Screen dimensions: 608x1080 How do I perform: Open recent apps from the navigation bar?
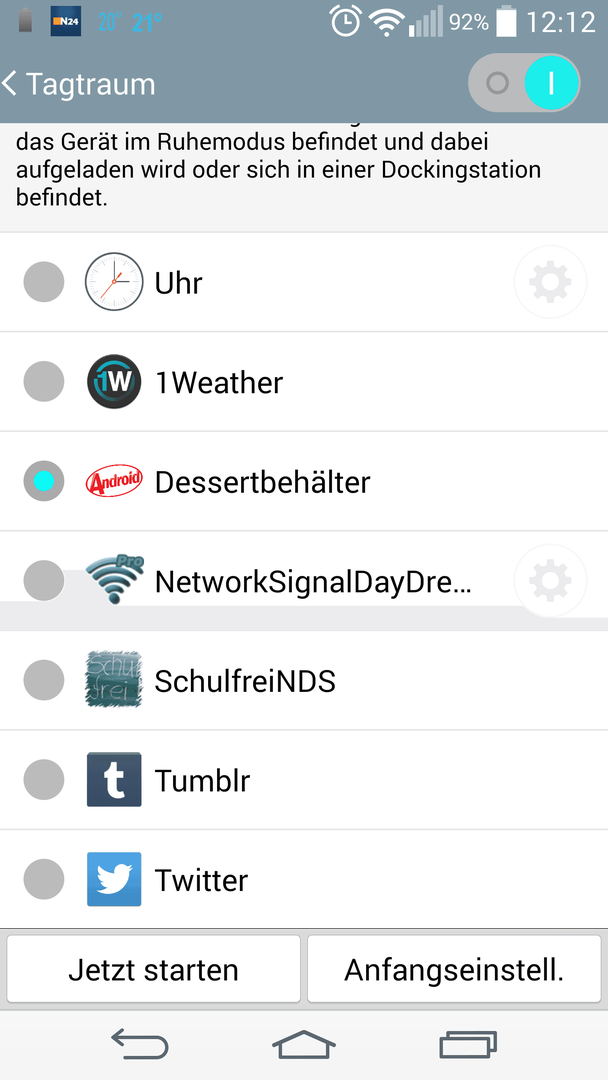click(x=468, y=1044)
